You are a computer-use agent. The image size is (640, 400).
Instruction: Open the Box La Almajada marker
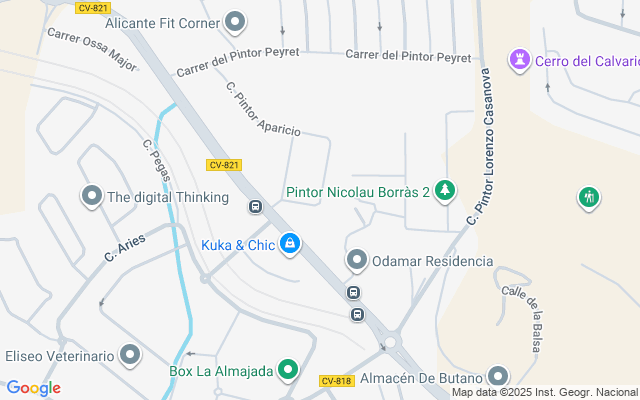(288, 371)
